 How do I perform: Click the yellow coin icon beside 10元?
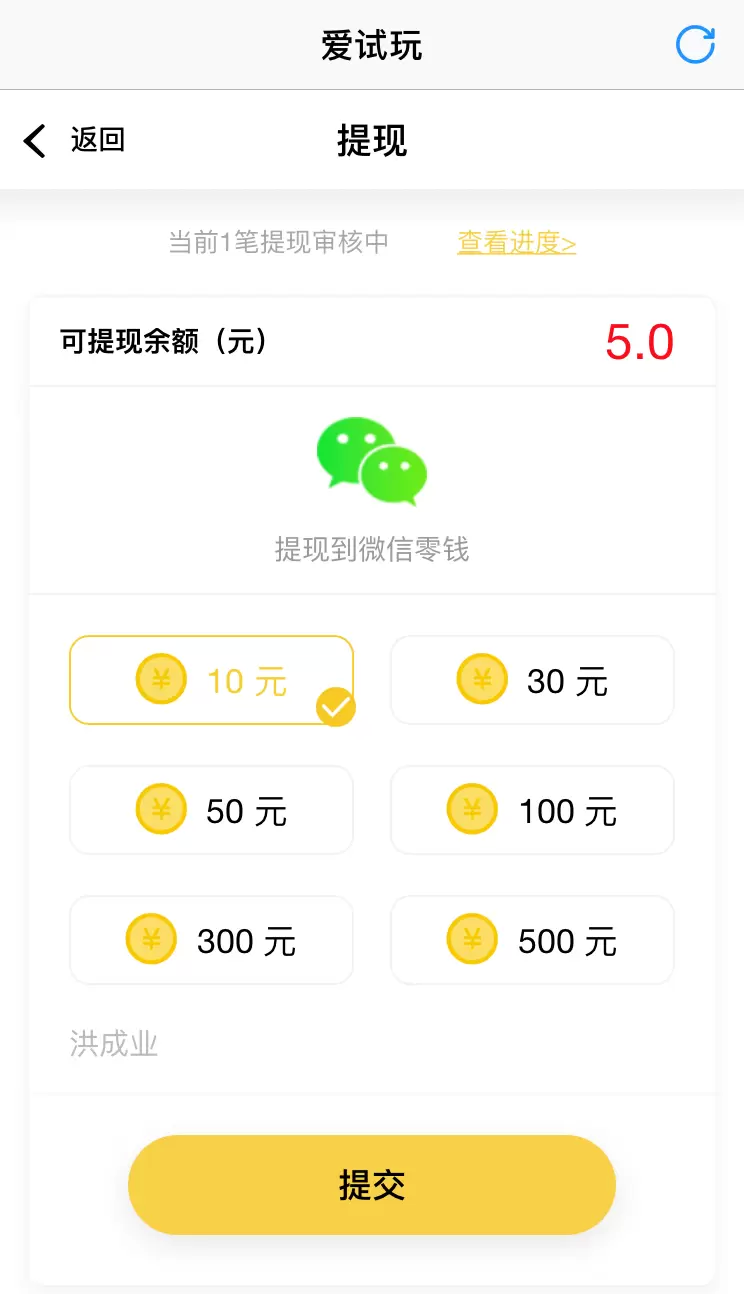pyautogui.click(x=161, y=677)
